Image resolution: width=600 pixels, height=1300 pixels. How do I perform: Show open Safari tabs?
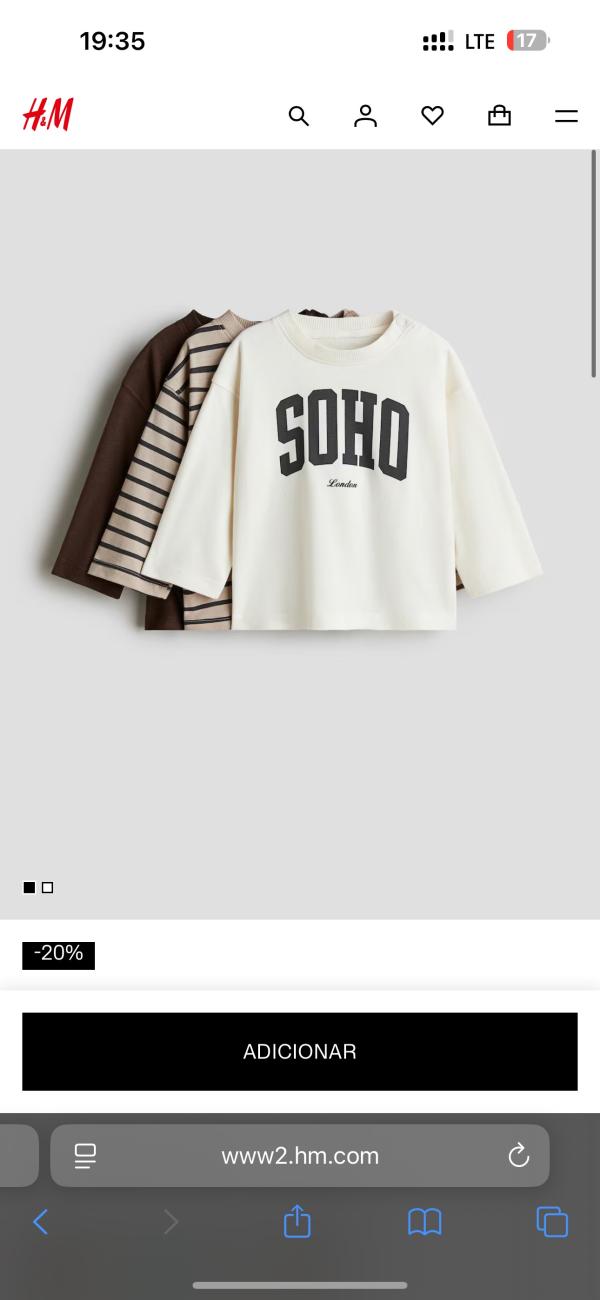552,1222
